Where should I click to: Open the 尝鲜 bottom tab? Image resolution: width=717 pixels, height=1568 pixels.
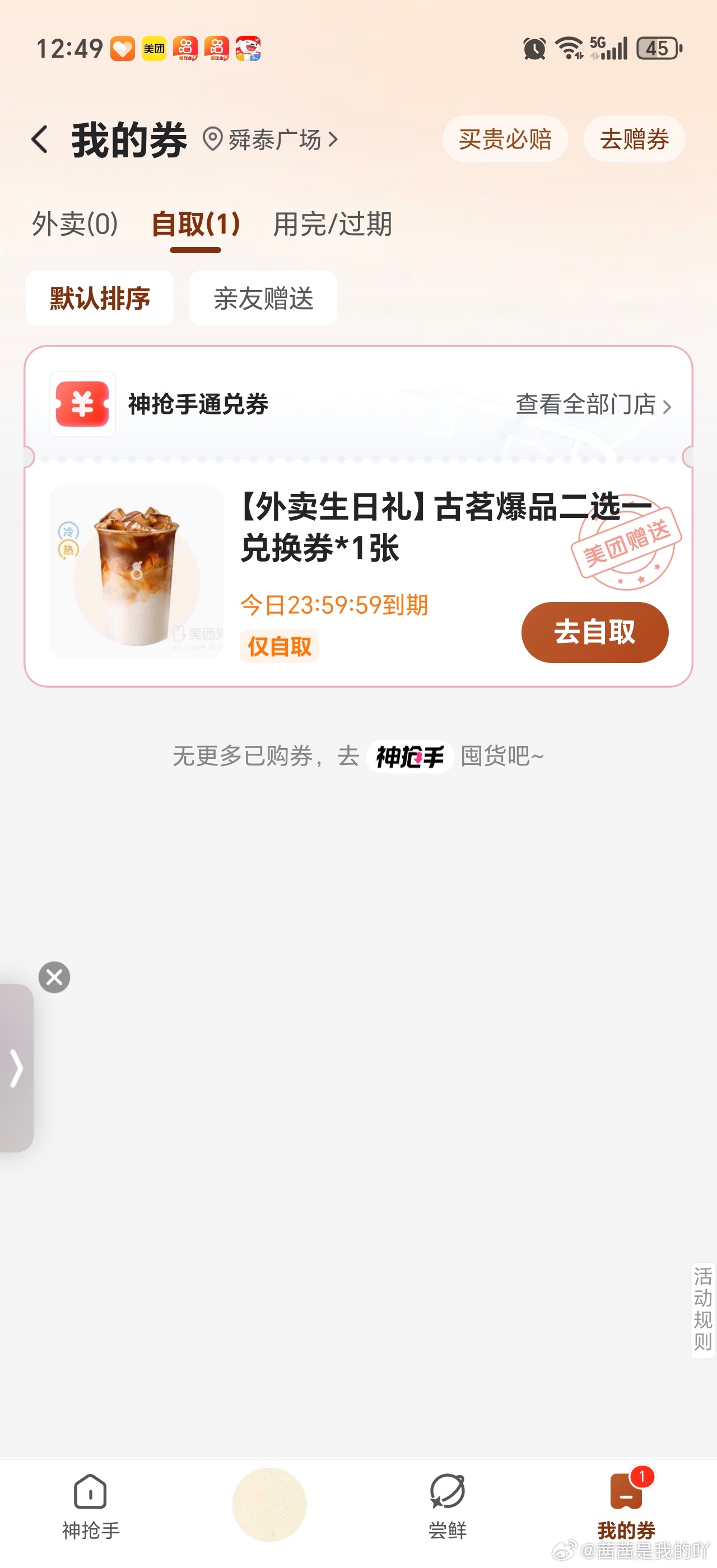(x=448, y=1505)
